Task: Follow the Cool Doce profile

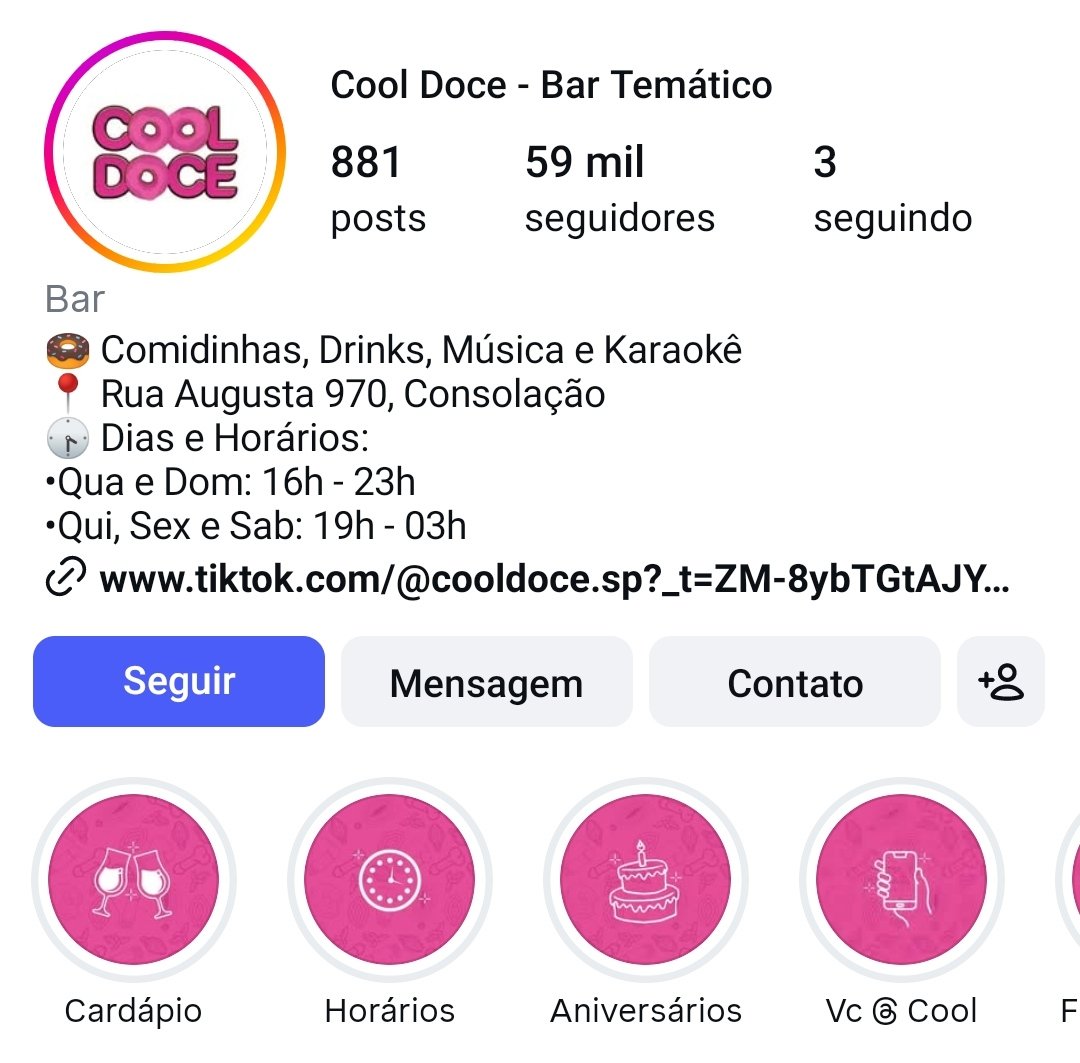Action: pyautogui.click(x=179, y=682)
